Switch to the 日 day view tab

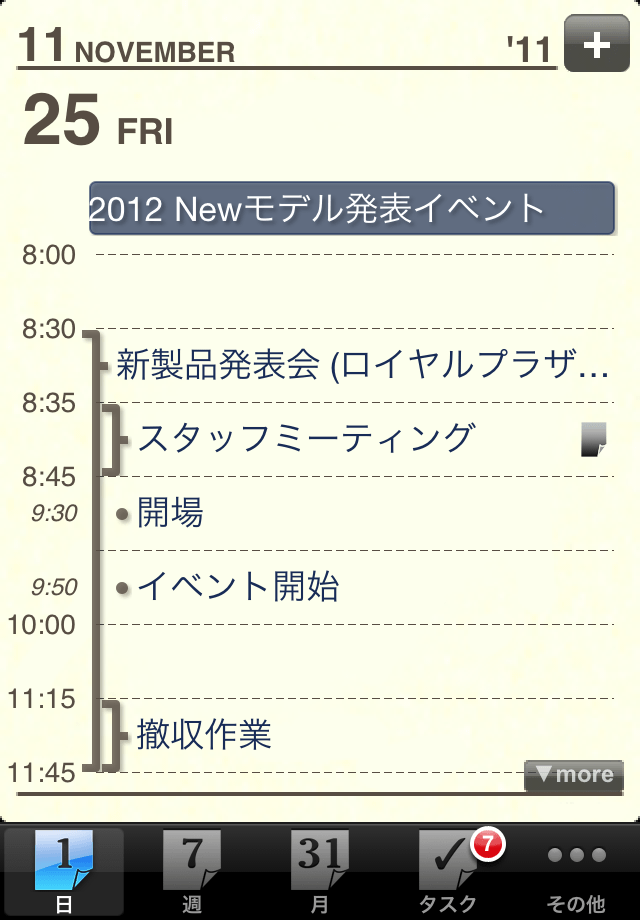point(64,872)
